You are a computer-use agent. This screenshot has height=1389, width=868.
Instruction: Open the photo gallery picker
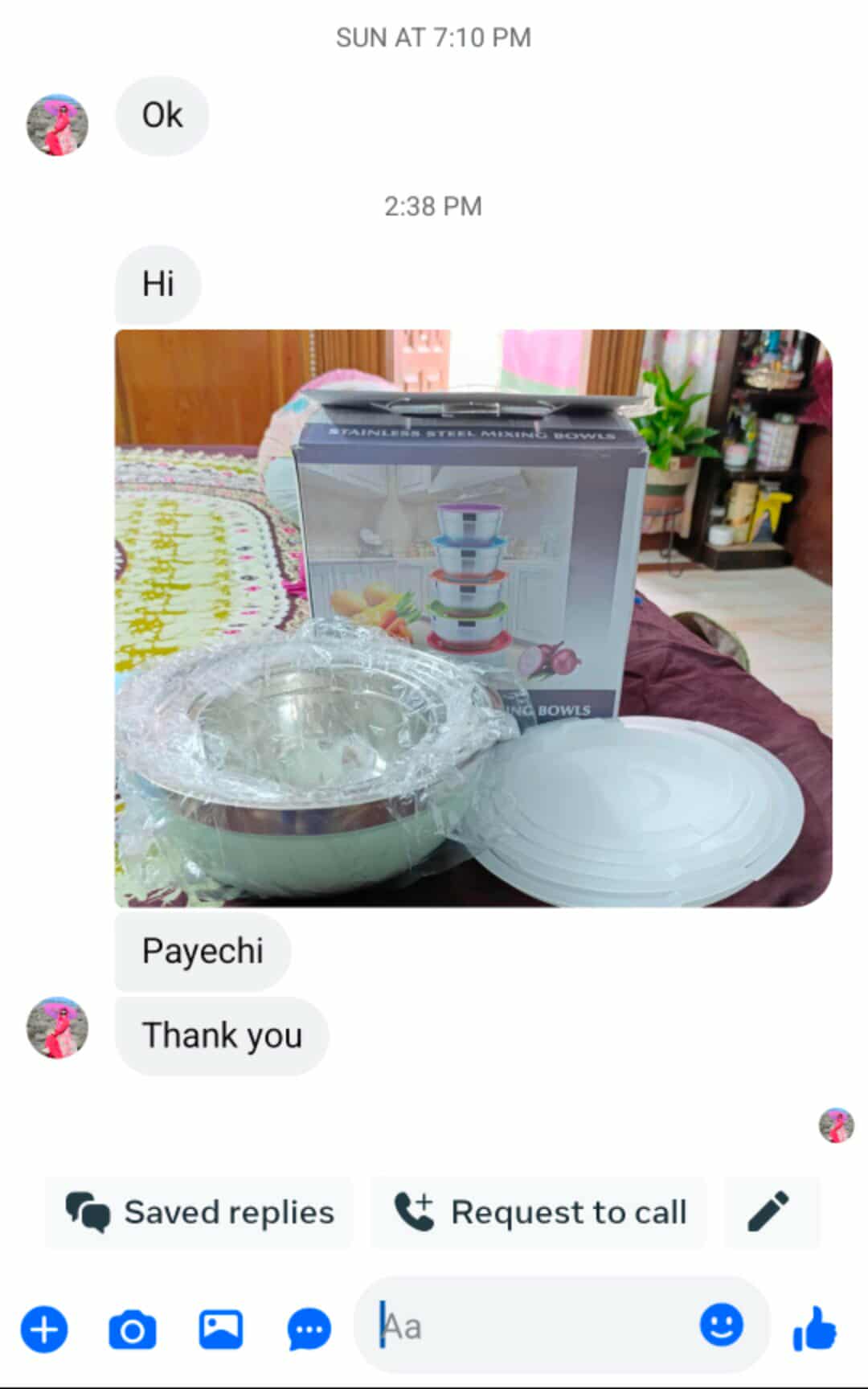[221, 1330]
